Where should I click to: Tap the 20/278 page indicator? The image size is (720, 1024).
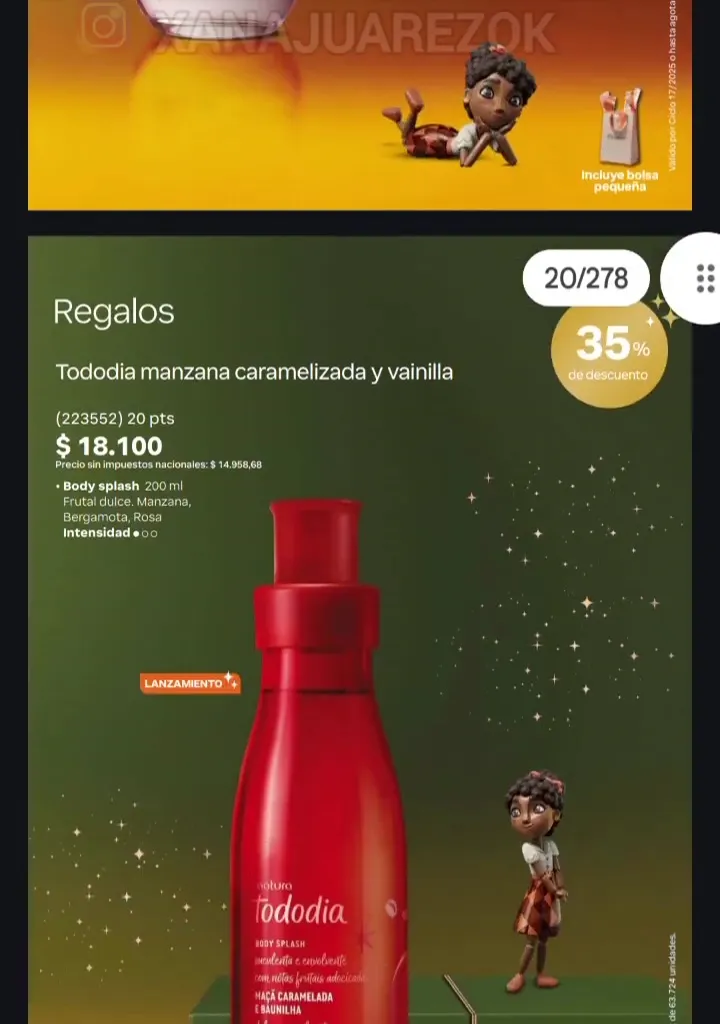586,278
